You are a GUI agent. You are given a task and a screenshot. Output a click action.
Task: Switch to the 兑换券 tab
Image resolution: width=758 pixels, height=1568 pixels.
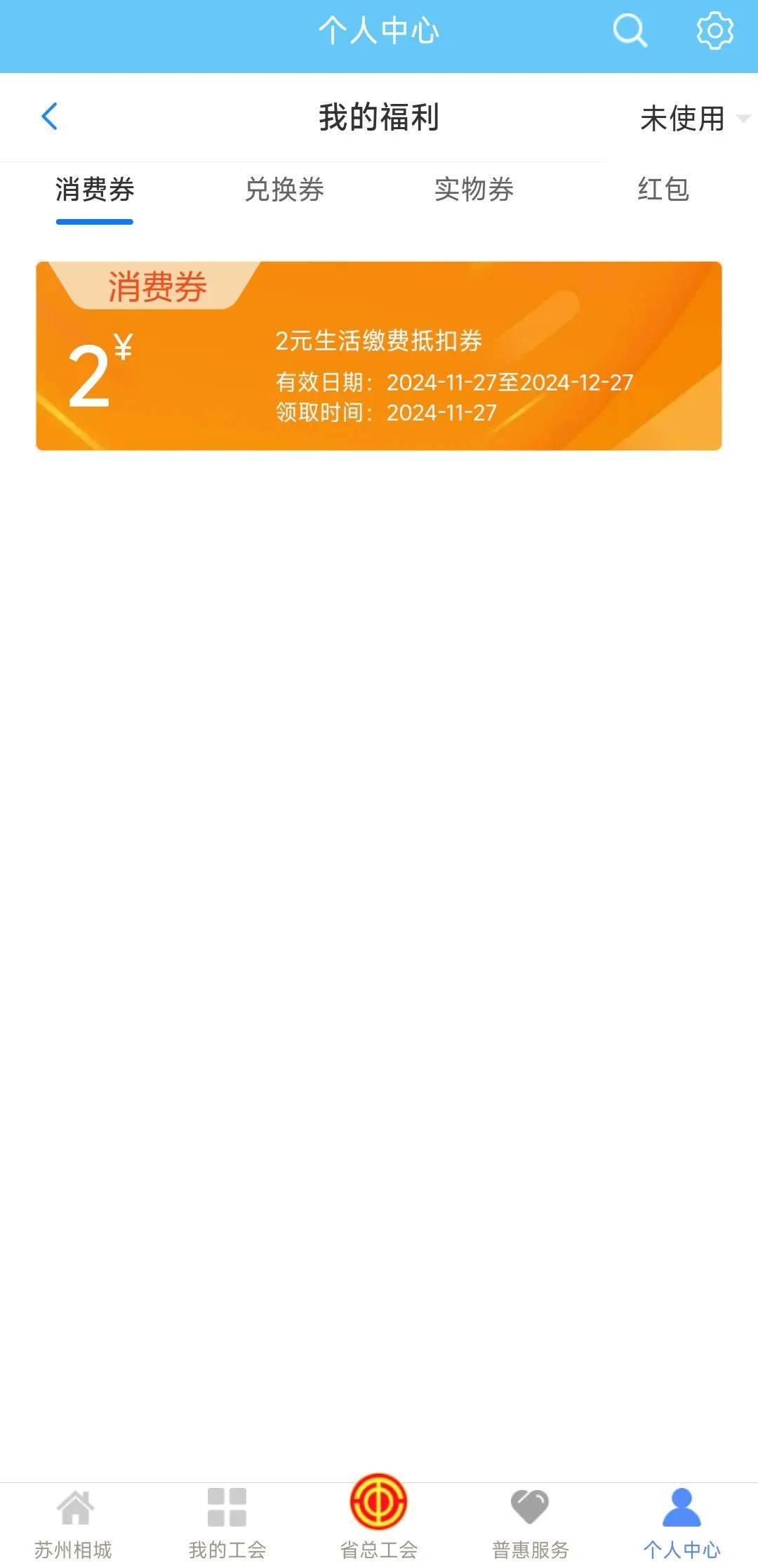[284, 190]
